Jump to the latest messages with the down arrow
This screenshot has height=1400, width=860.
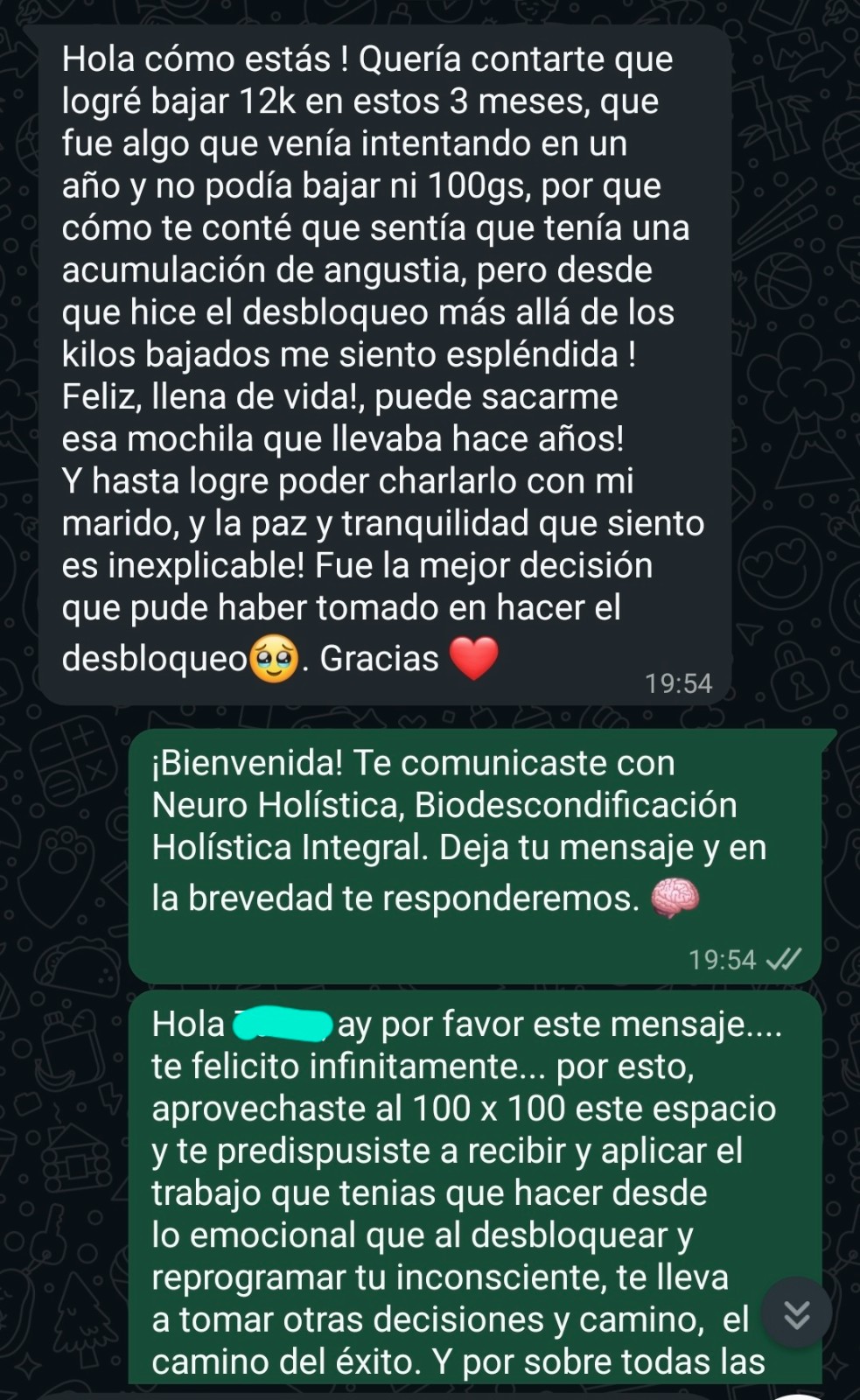(796, 1313)
